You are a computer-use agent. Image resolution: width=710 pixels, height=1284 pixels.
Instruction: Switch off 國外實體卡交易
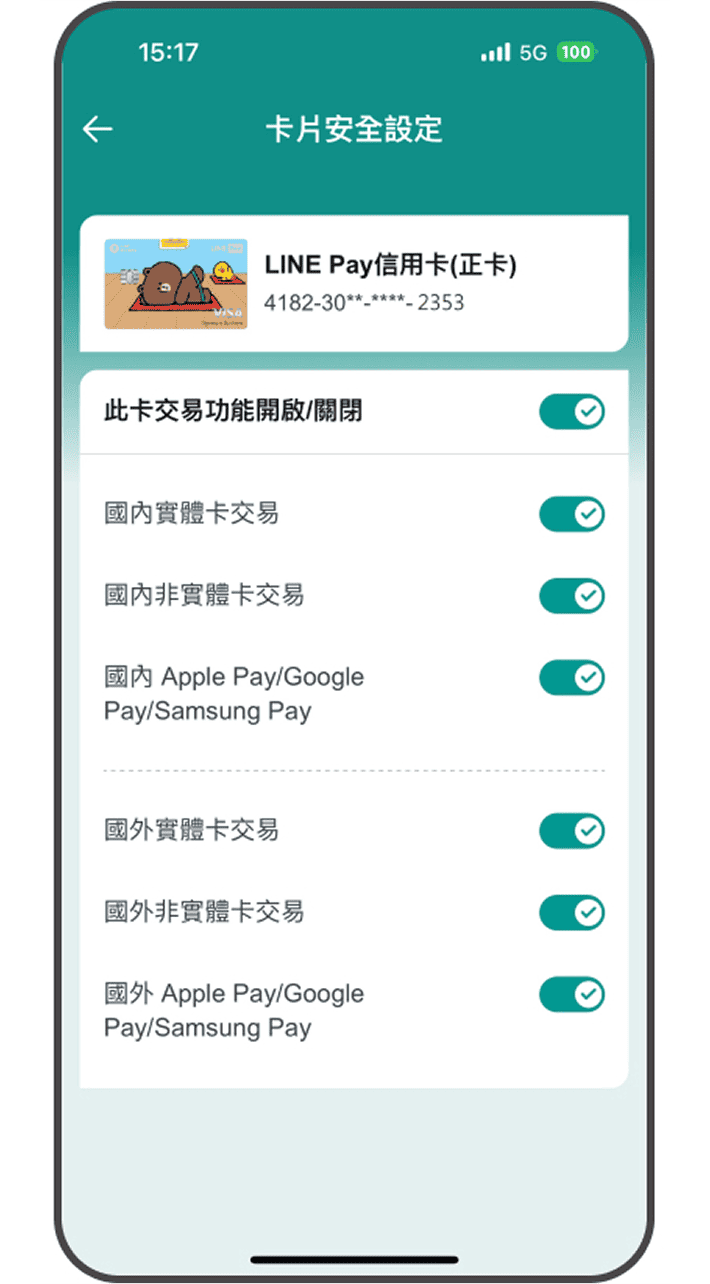coord(572,830)
